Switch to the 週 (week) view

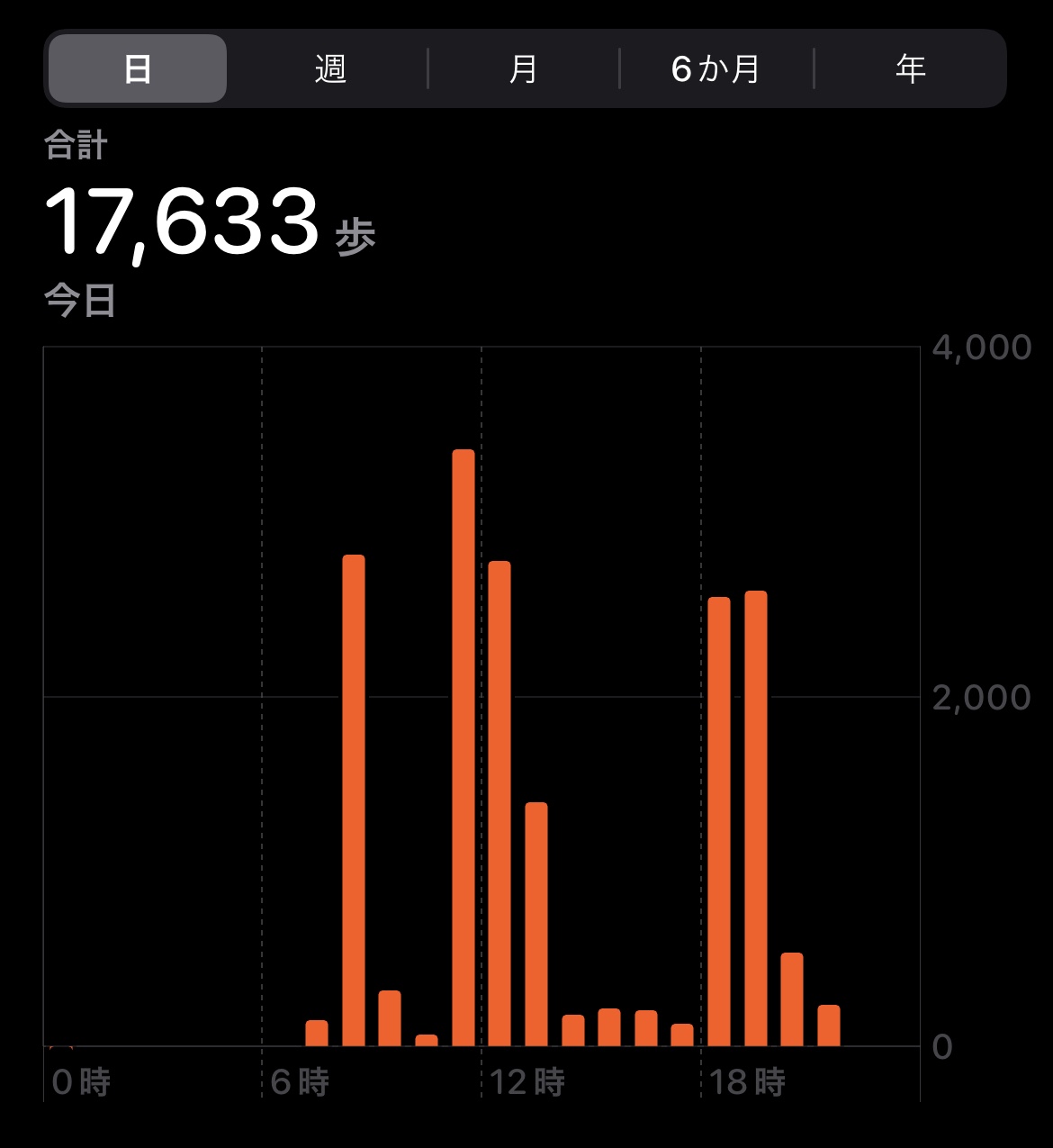(330, 68)
